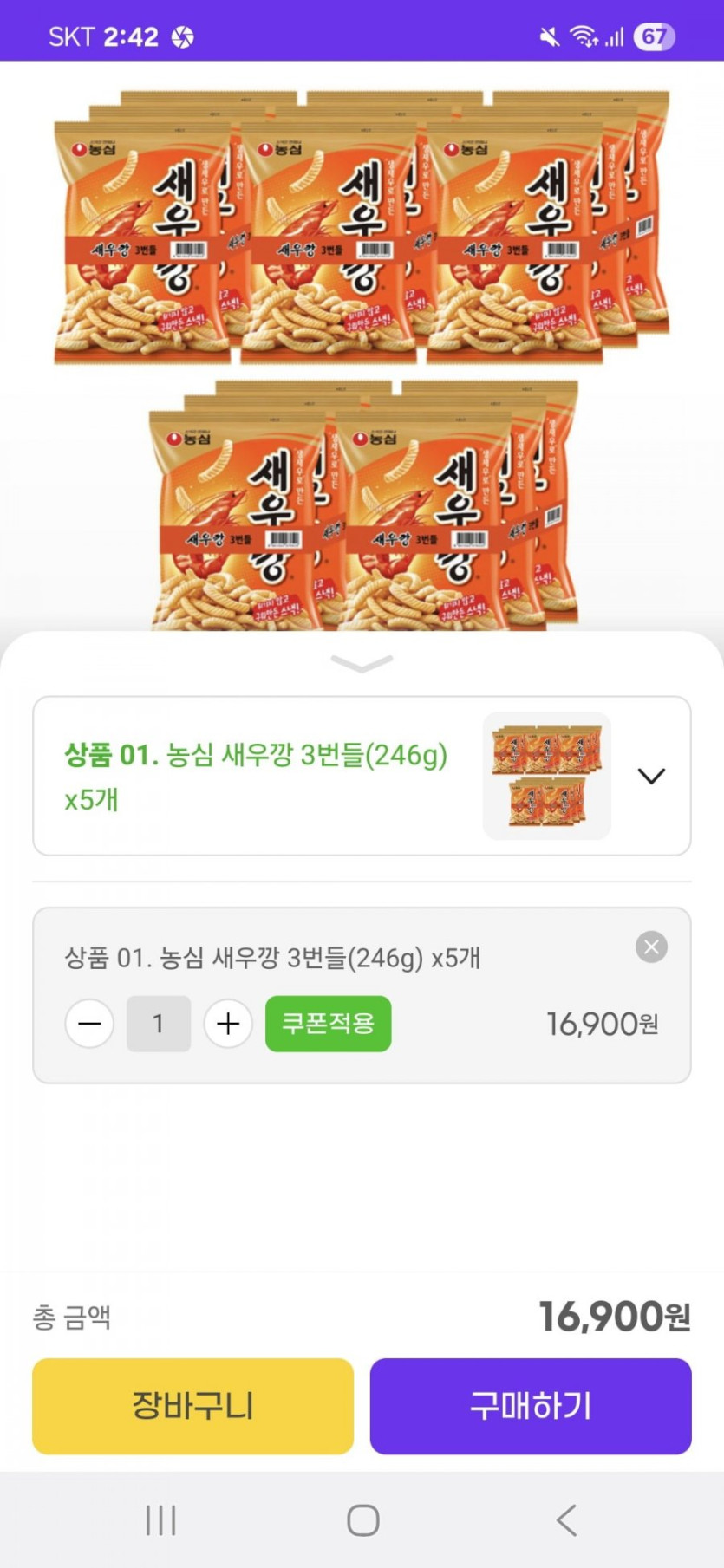Tap 구매하기 to purchase now
Viewport: 724px width, 1568px height.
[x=531, y=1406]
